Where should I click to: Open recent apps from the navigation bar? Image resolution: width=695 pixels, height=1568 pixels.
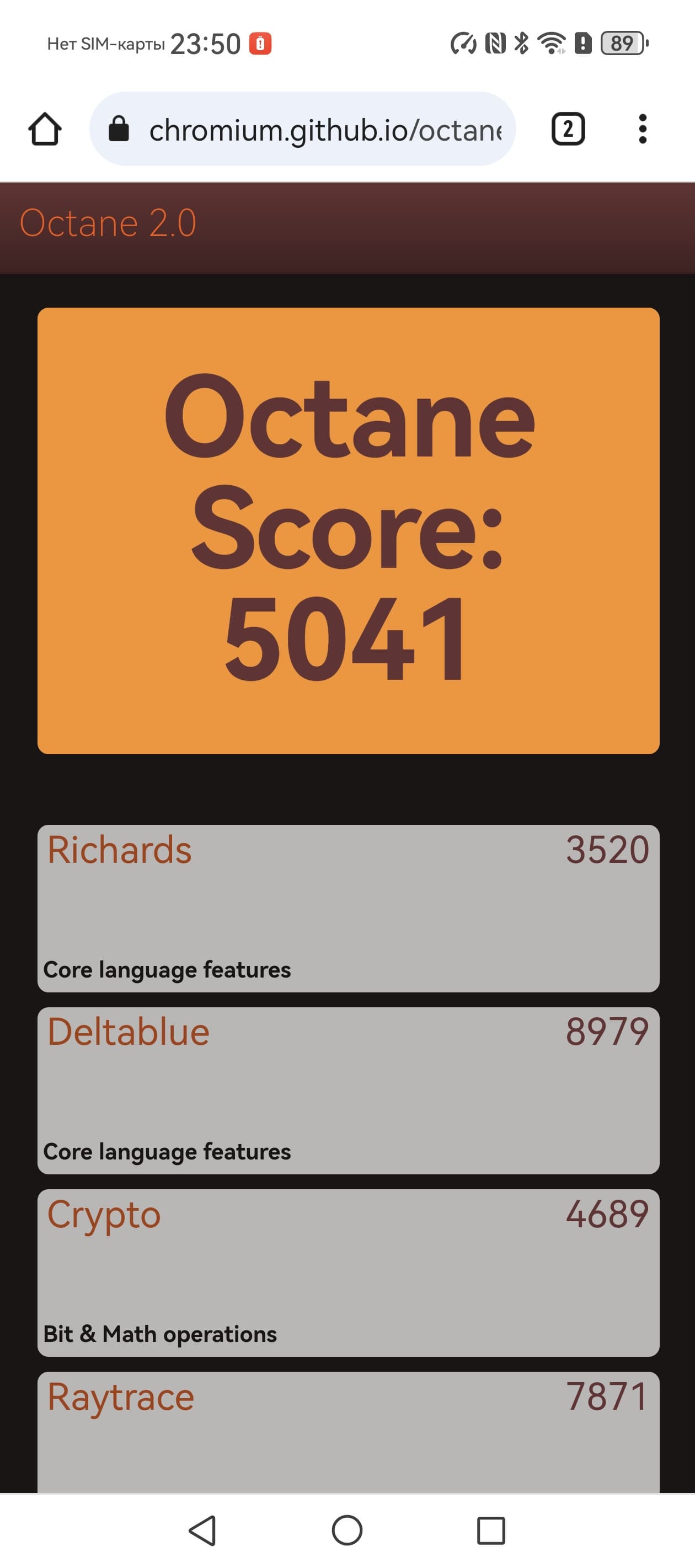coord(491,1531)
